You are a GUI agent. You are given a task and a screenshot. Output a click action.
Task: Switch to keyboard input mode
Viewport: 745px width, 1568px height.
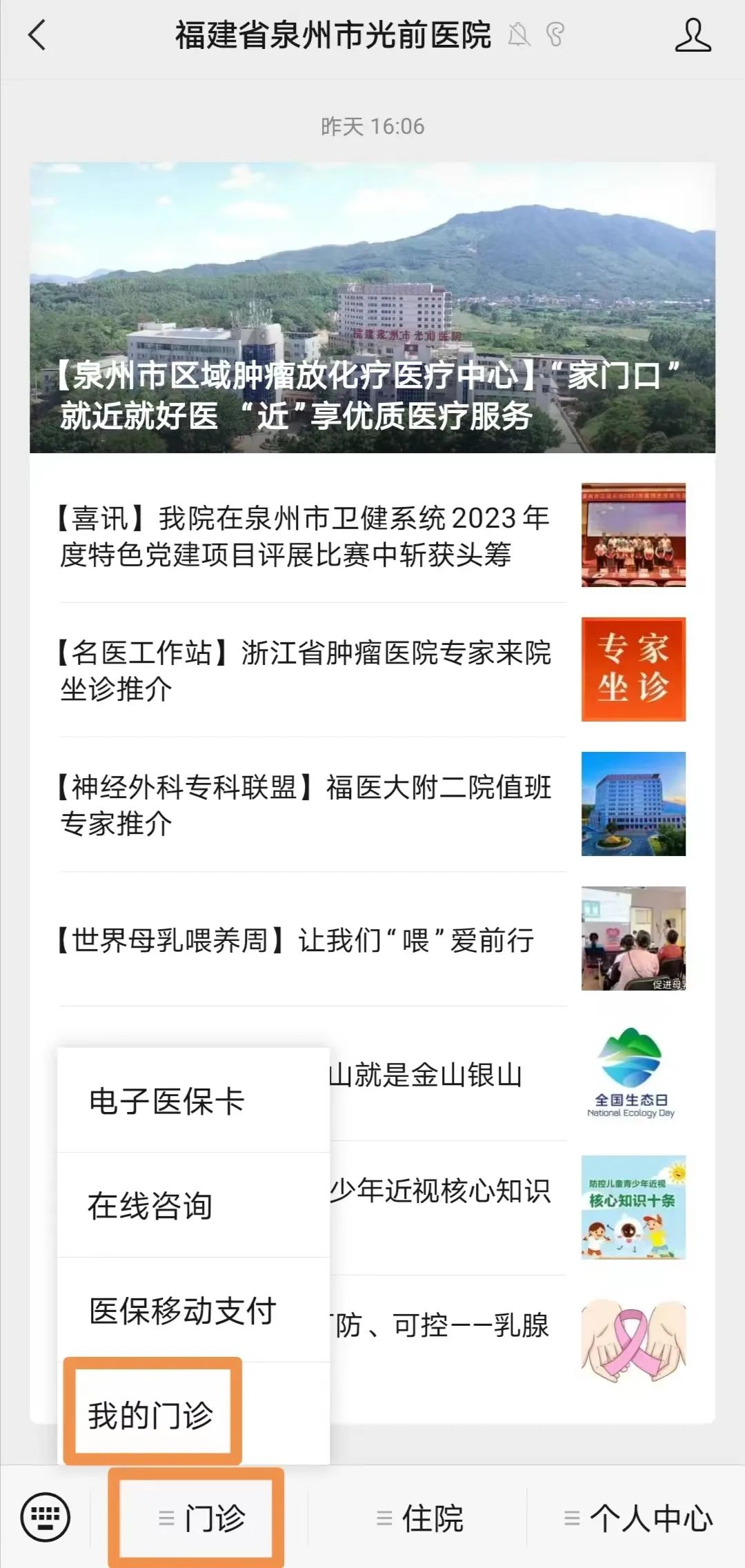point(46,1517)
